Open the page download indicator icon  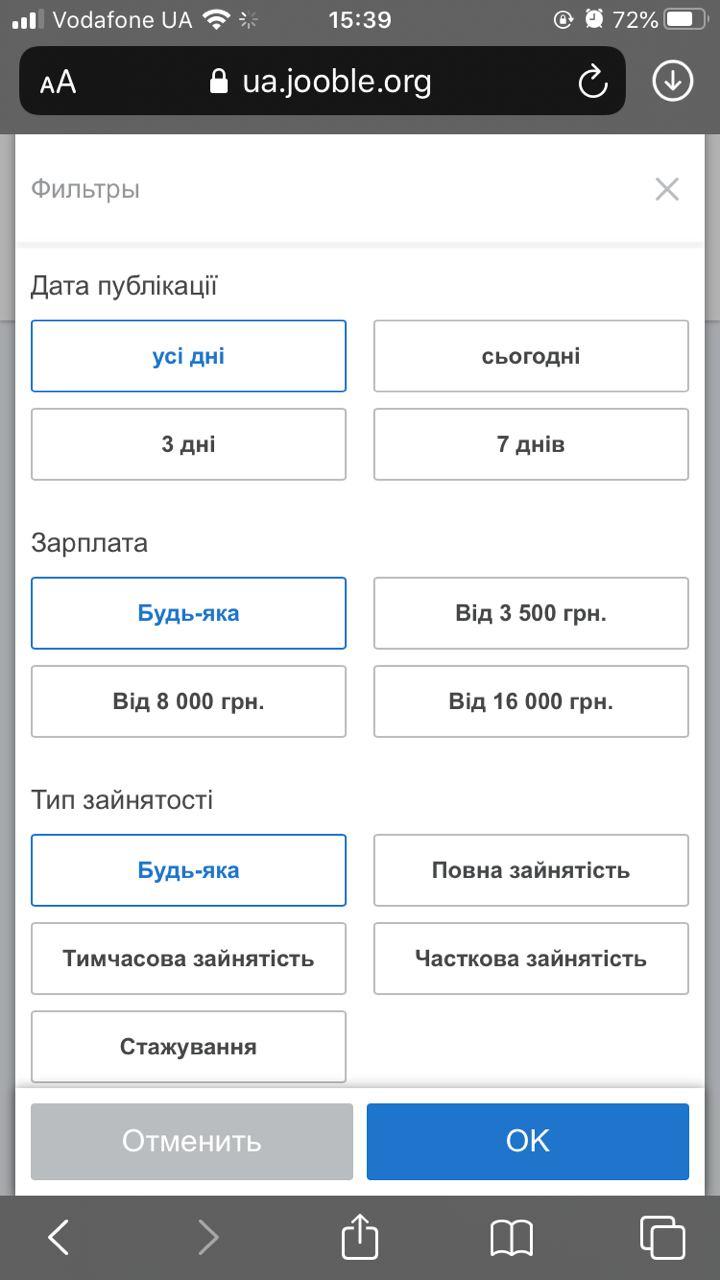(671, 81)
